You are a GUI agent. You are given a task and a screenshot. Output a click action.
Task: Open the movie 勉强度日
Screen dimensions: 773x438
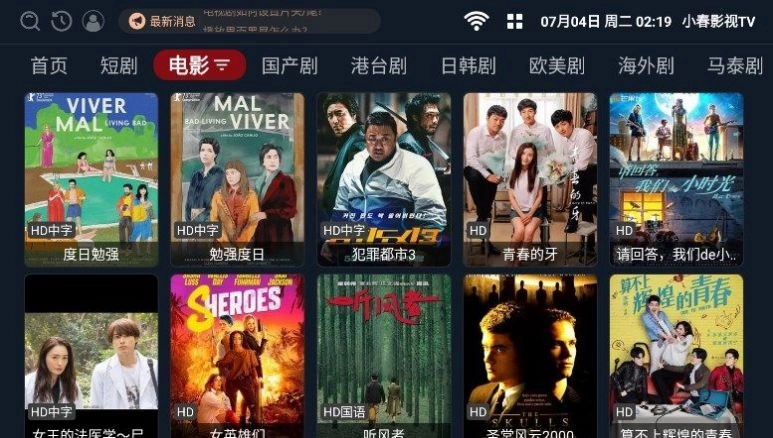tap(237, 178)
